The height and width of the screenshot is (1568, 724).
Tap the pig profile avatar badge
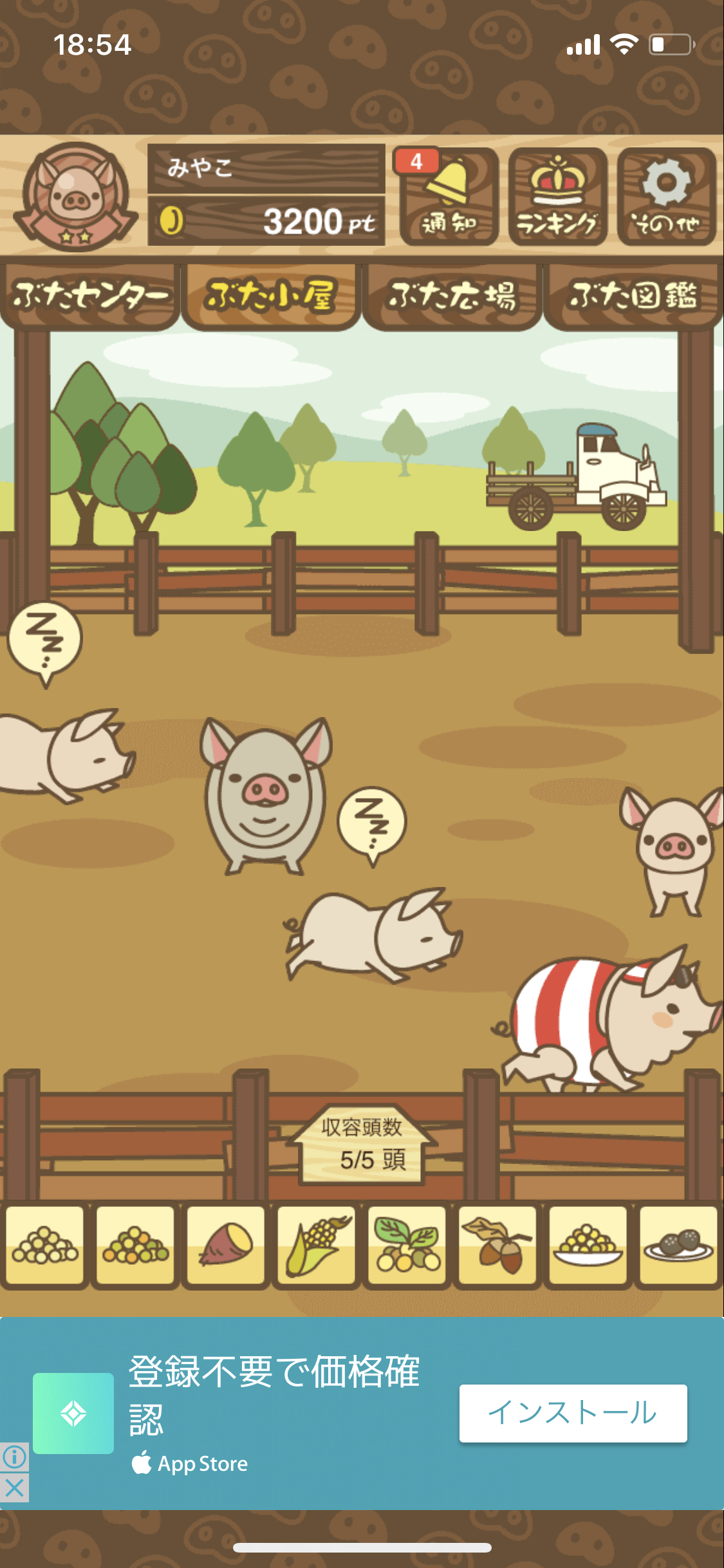(76, 196)
